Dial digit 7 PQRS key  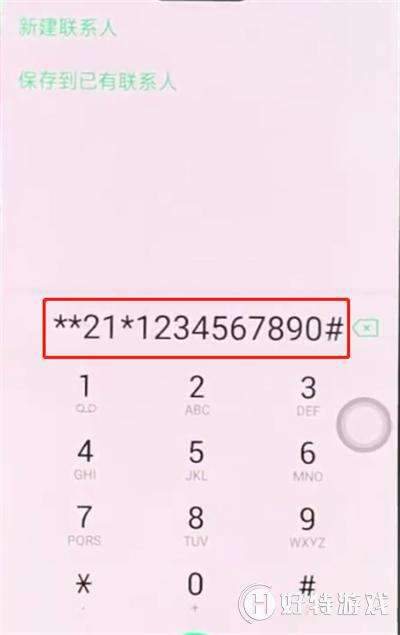[84, 525]
